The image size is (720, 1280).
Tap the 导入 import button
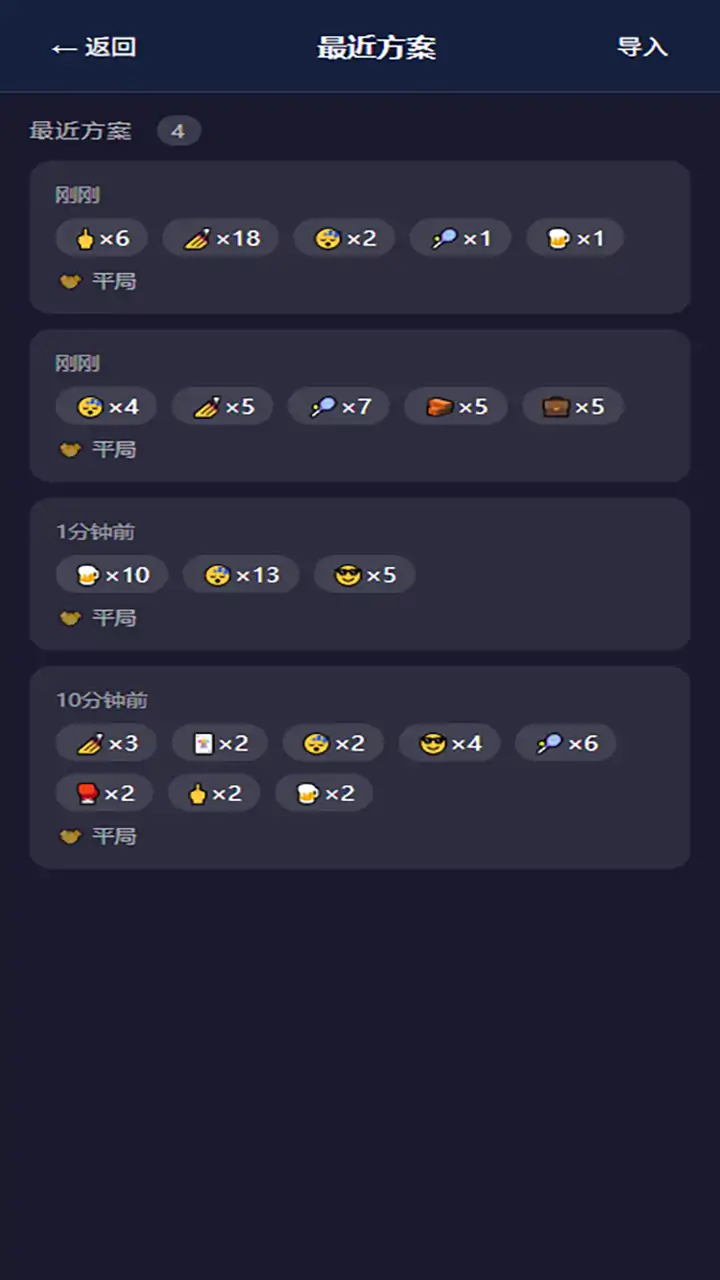pos(642,47)
